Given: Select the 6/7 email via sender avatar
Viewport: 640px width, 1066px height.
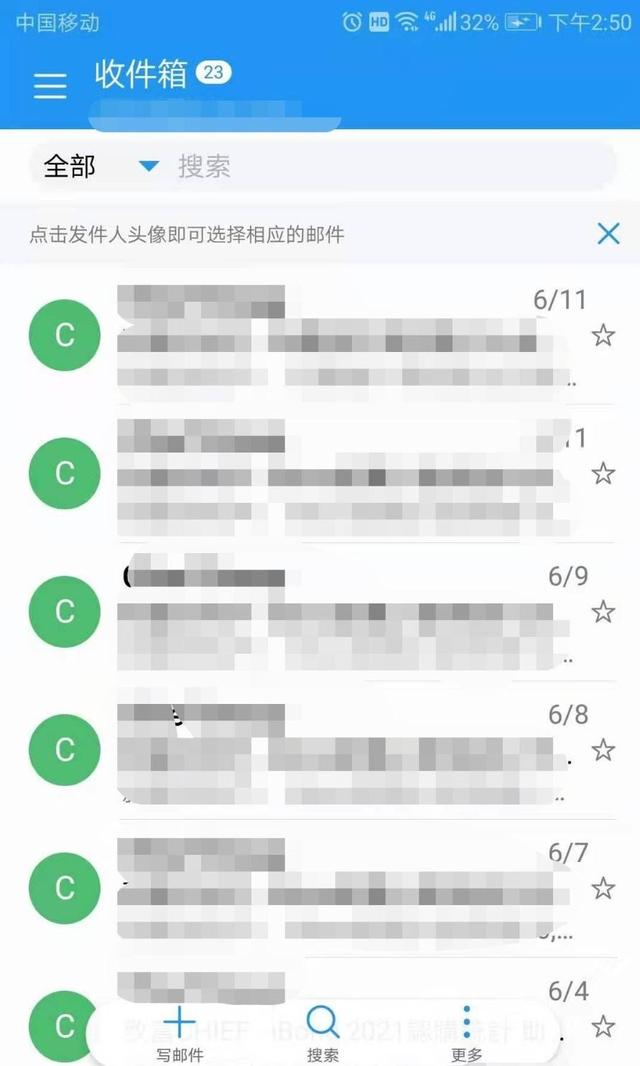Looking at the screenshot, I should click(x=65, y=888).
